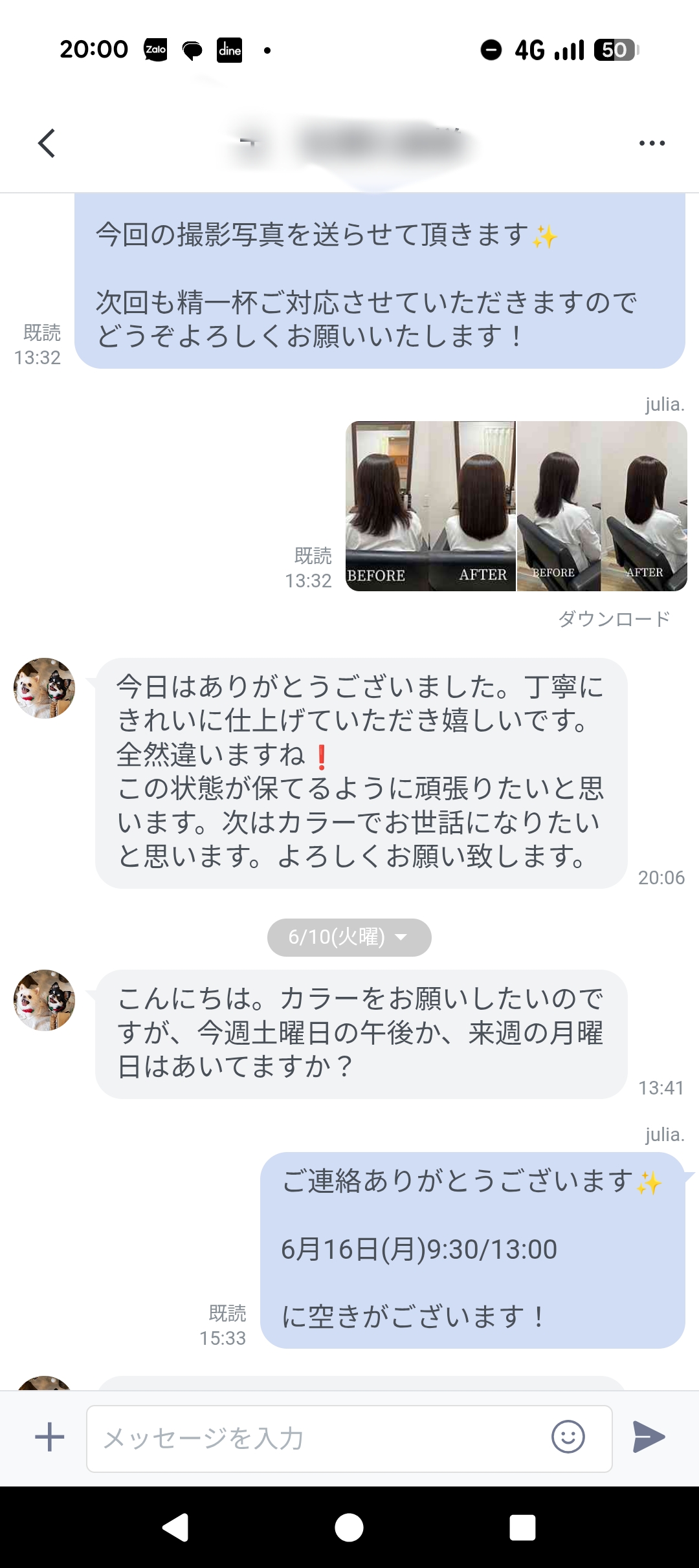Expand the 6/10(火曜) date dropdown
Image resolution: width=699 pixels, height=1568 pixels.
point(349,937)
